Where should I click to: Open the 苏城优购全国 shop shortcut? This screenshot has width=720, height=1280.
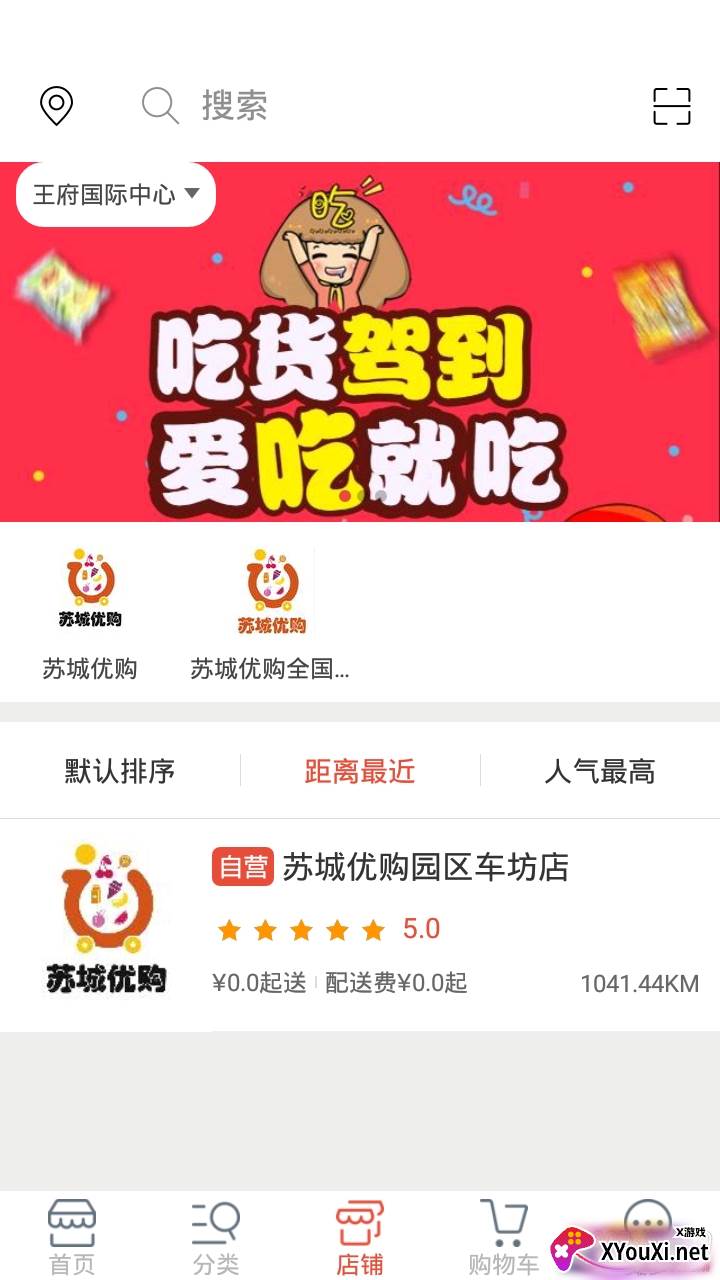270,612
